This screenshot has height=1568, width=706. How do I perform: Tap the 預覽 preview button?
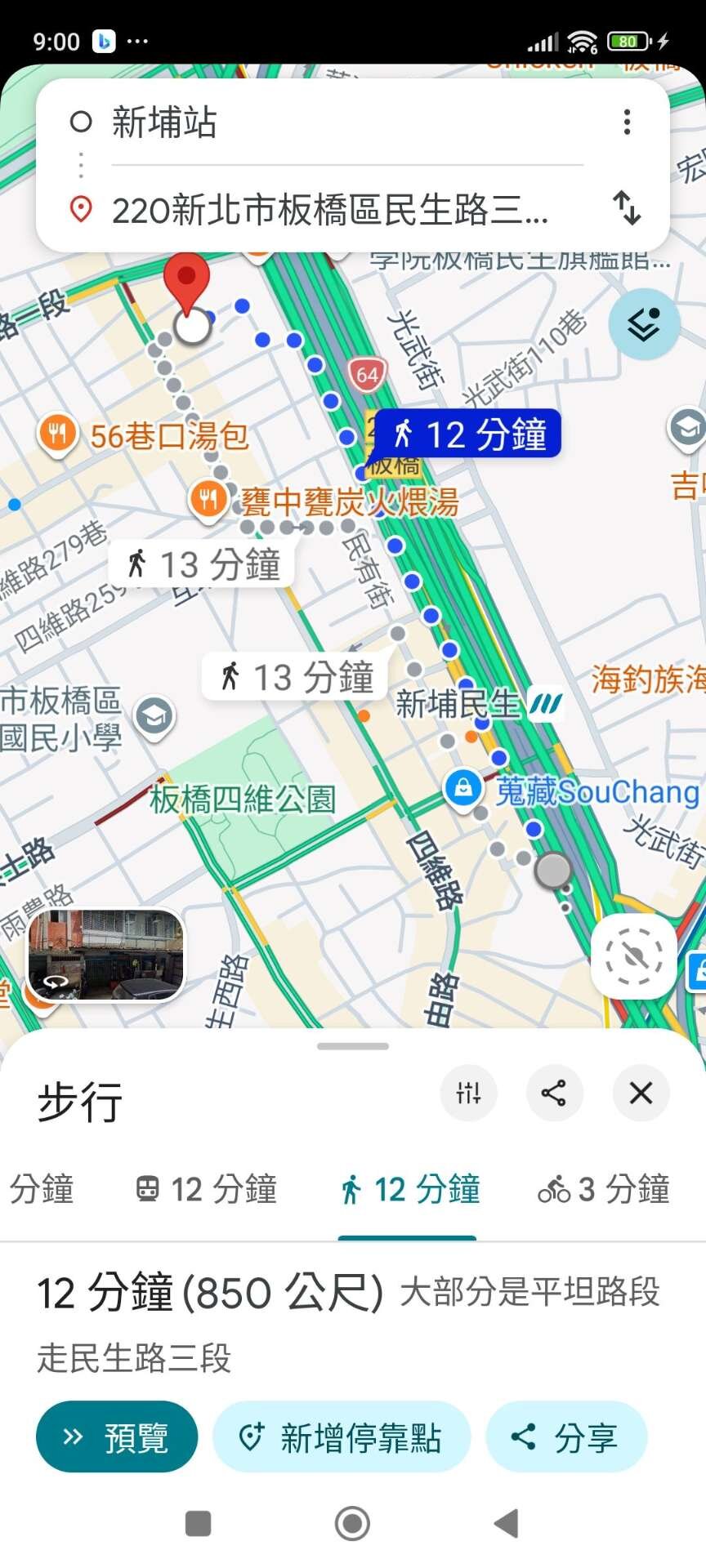[x=117, y=1437]
